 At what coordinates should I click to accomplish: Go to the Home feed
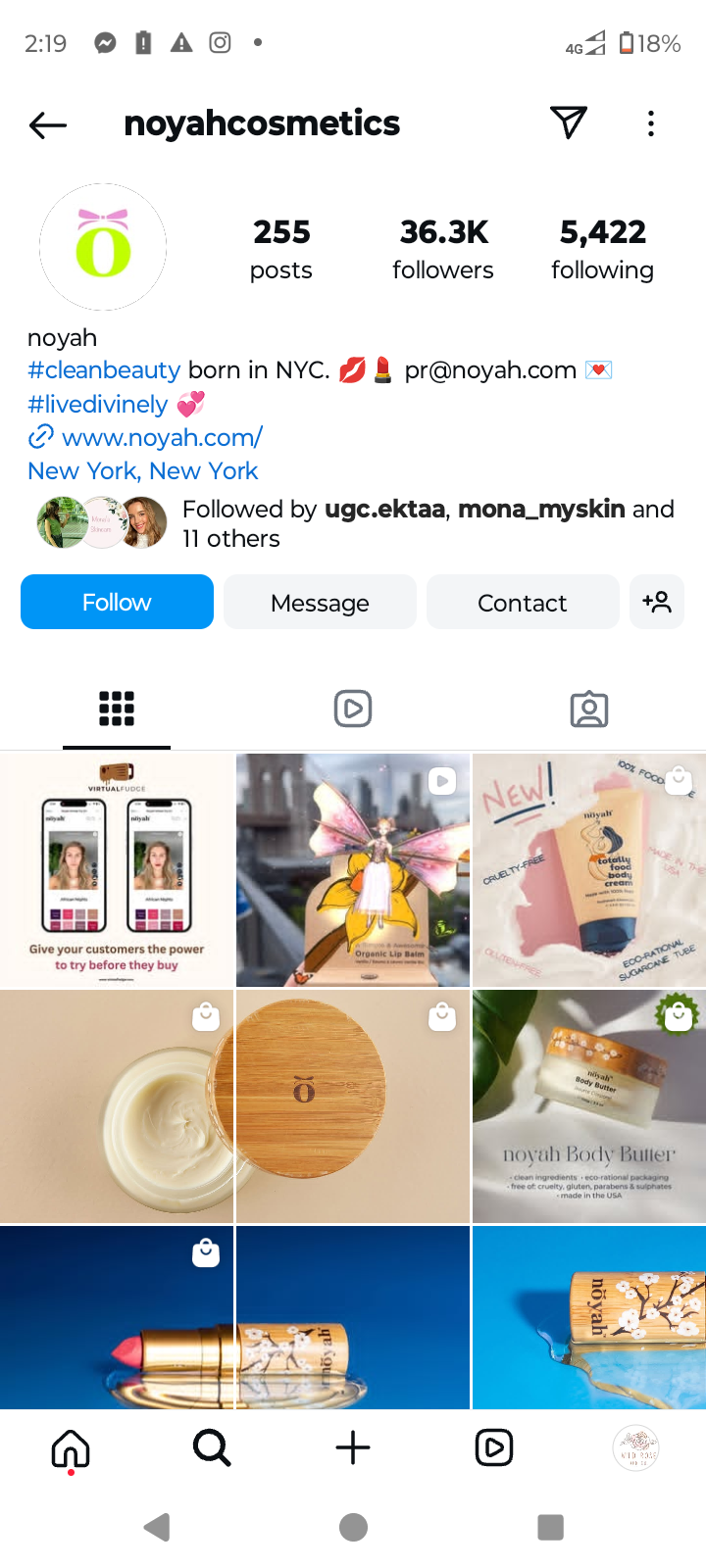[x=71, y=1447]
